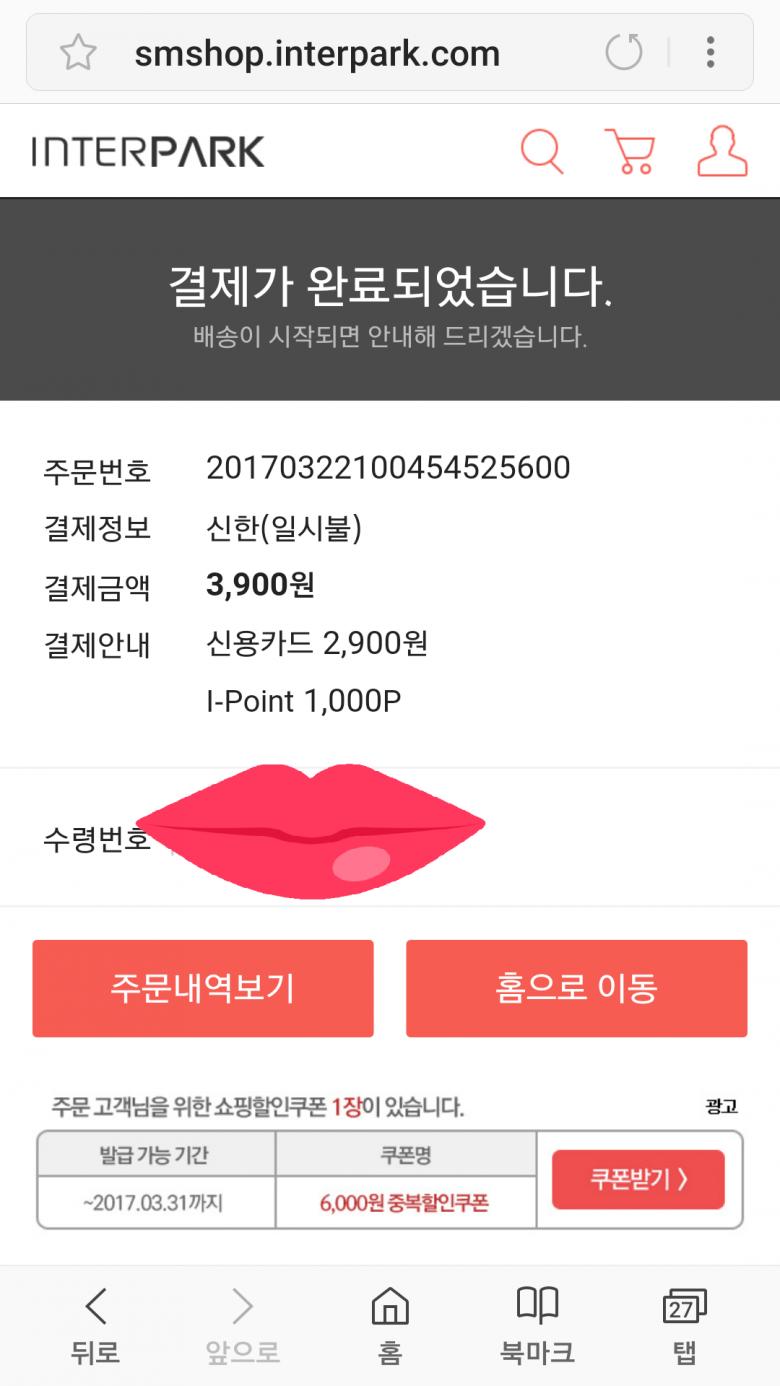The image size is (780, 1386).
Task: Open the shopping cart
Action: pyautogui.click(x=630, y=152)
